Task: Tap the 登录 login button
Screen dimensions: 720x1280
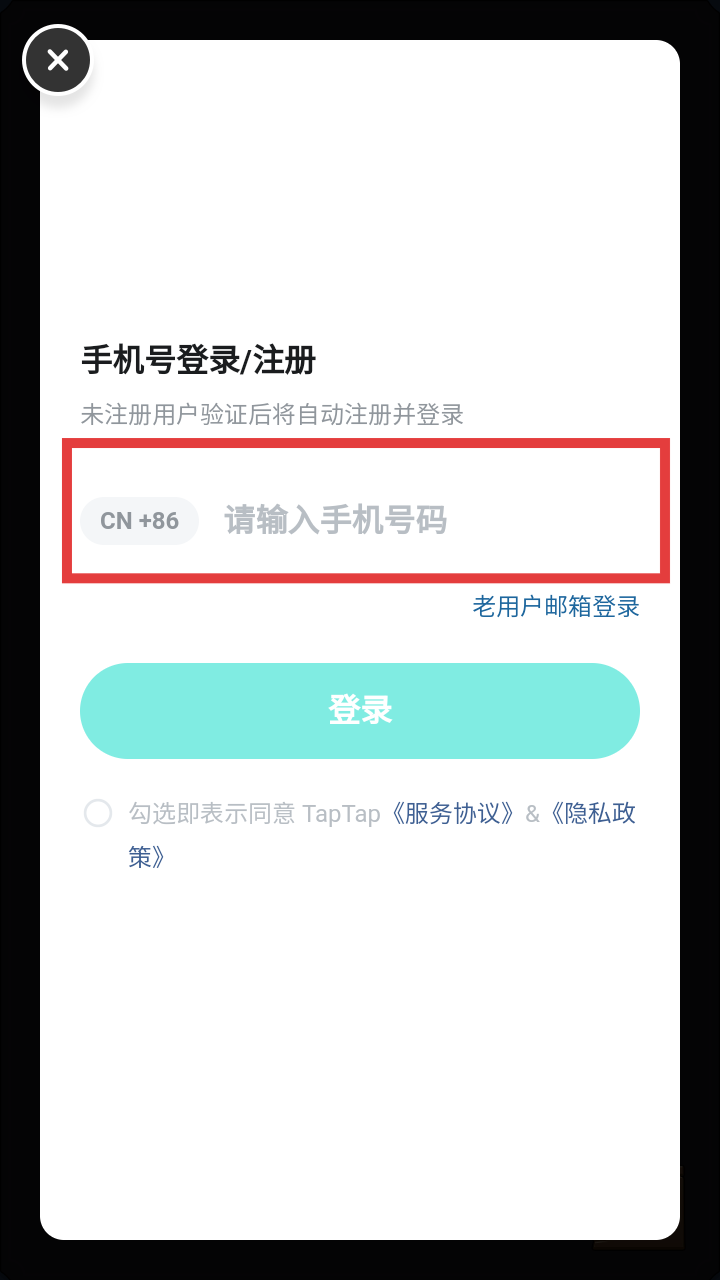Action: click(360, 711)
